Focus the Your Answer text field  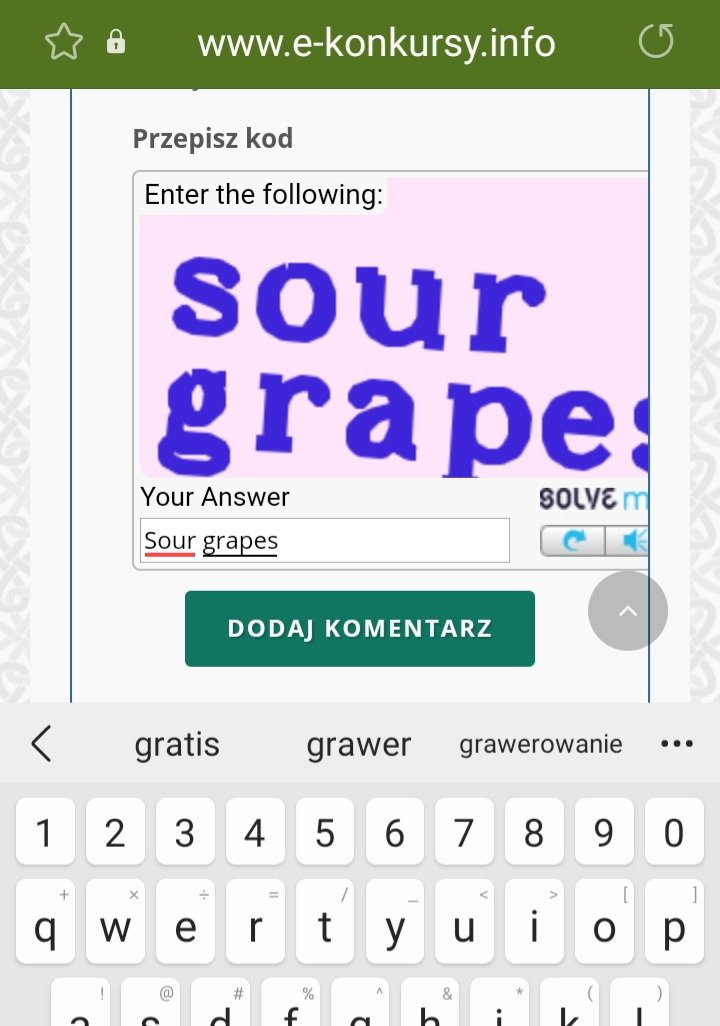[325, 541]
